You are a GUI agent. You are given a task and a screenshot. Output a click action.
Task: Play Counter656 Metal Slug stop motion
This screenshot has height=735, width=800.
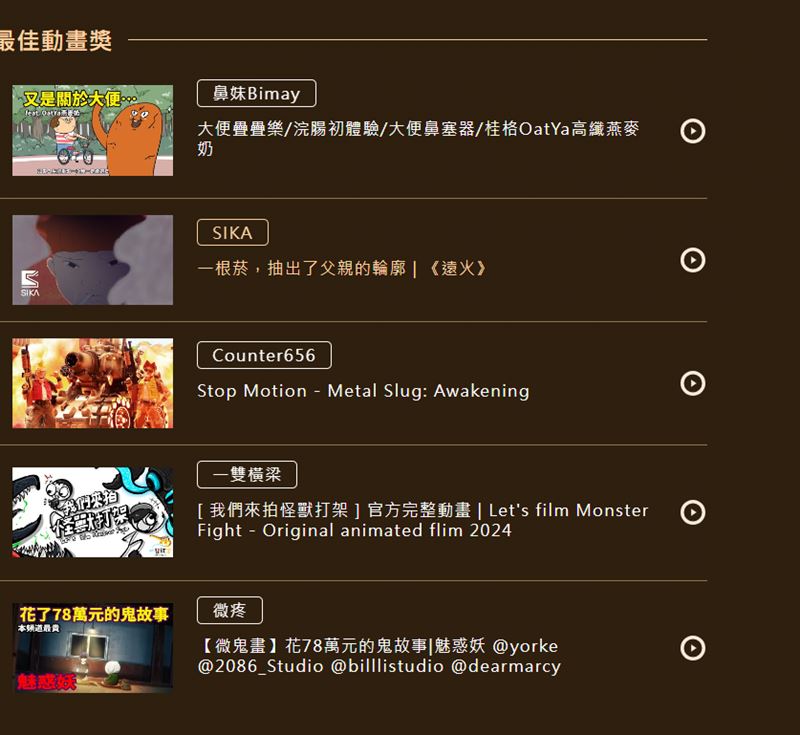[692, 383]
